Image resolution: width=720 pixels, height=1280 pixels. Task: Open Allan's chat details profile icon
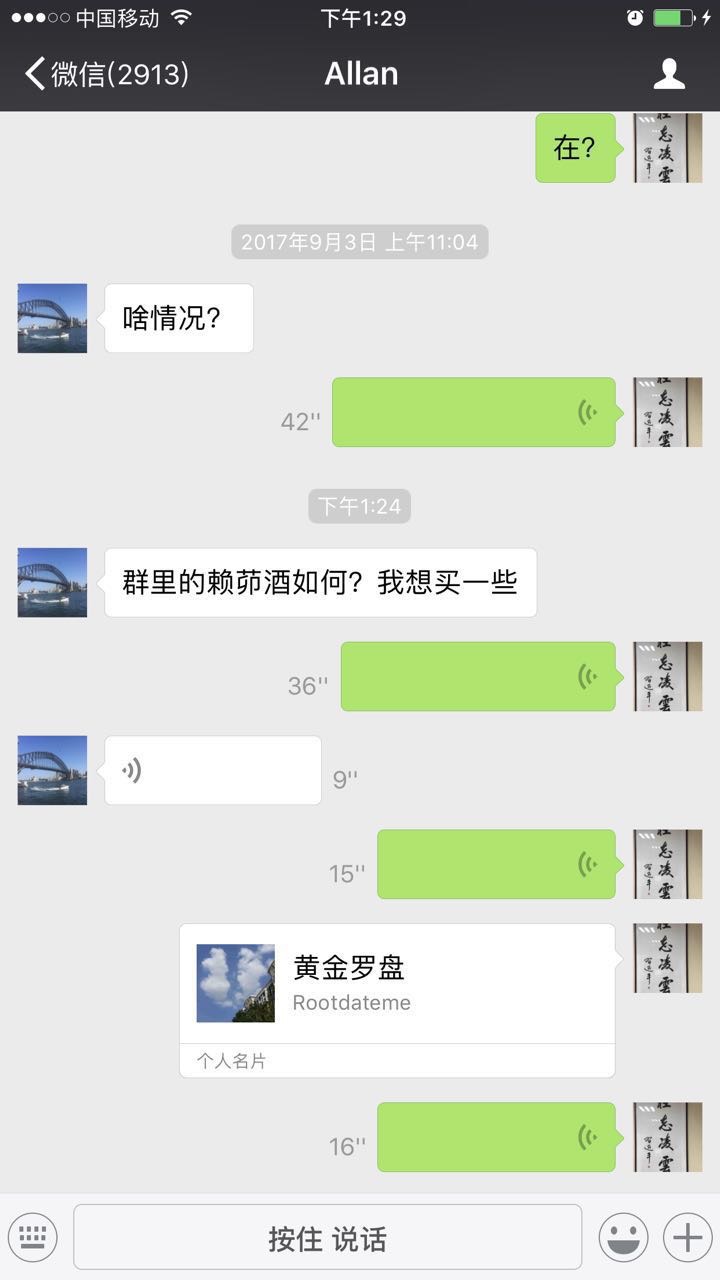point(668,74)
